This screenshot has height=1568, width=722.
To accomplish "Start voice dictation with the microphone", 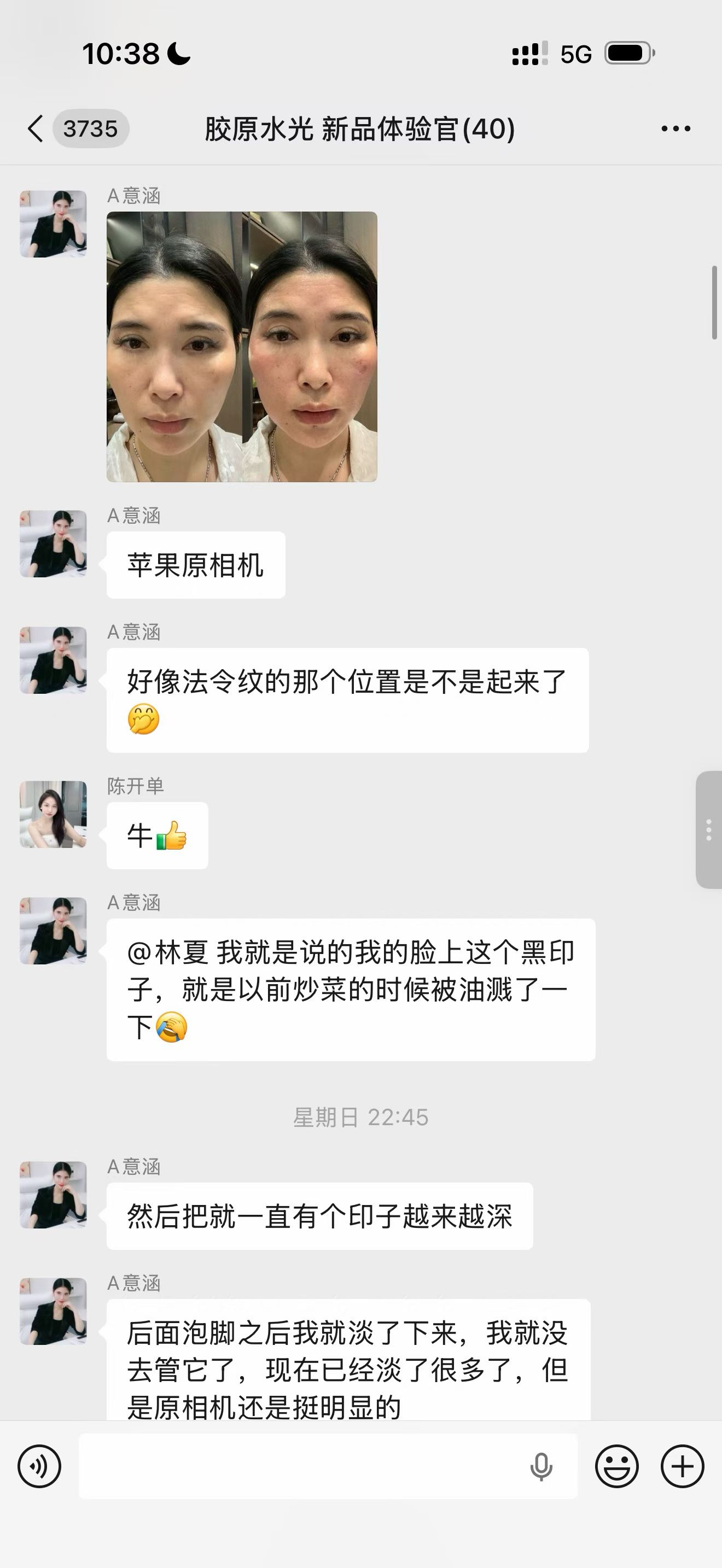I will 540,1466.
